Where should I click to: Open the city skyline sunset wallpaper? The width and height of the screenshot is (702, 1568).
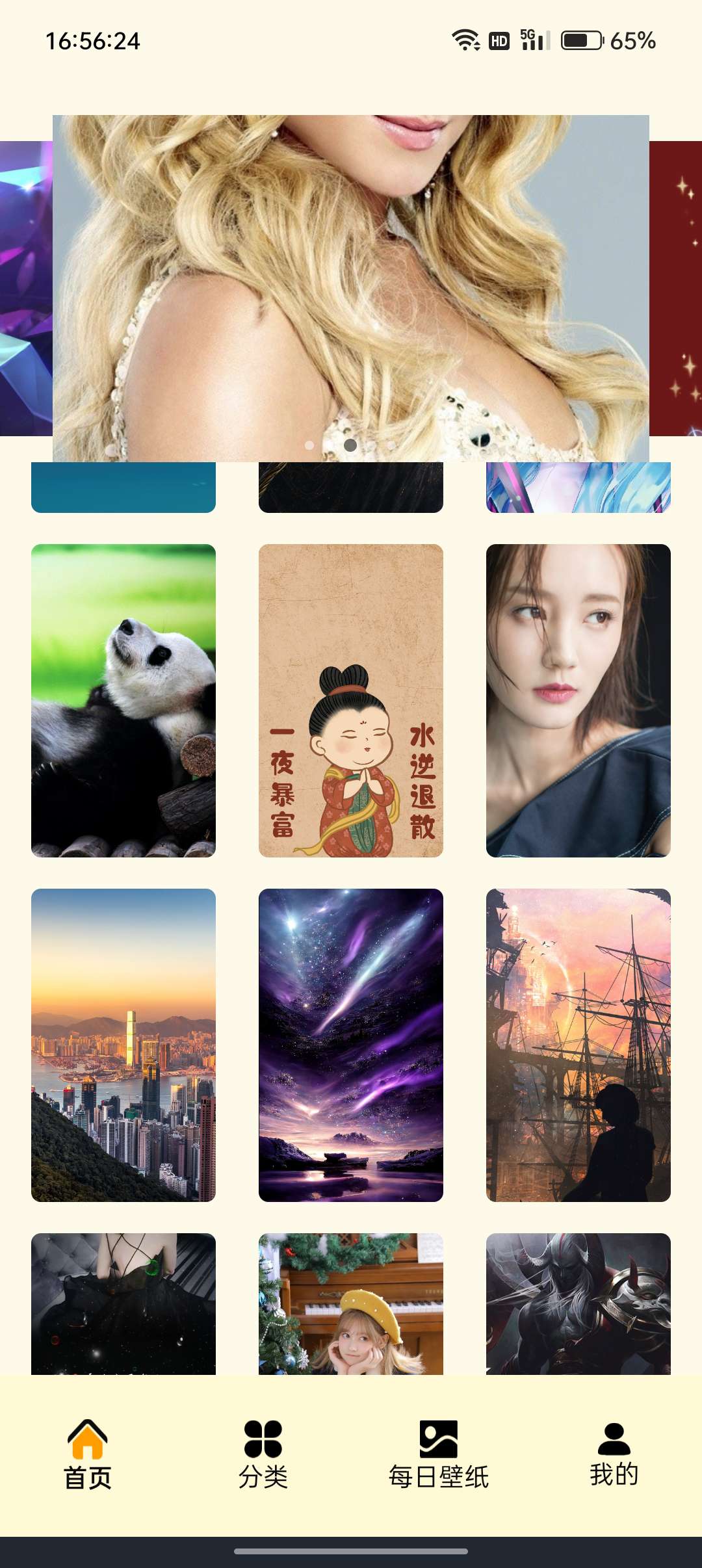[123, 1045]
